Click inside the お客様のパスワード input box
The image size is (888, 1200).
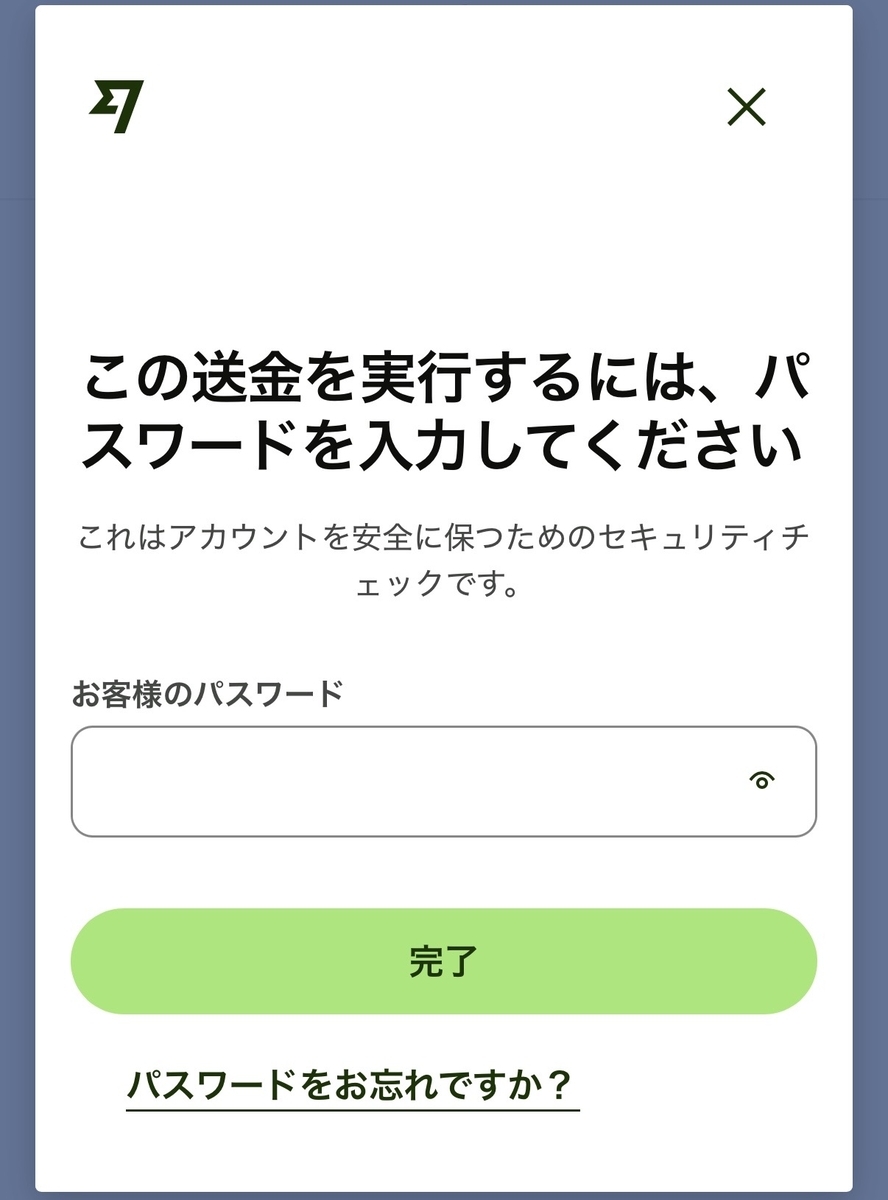(400, 781)
